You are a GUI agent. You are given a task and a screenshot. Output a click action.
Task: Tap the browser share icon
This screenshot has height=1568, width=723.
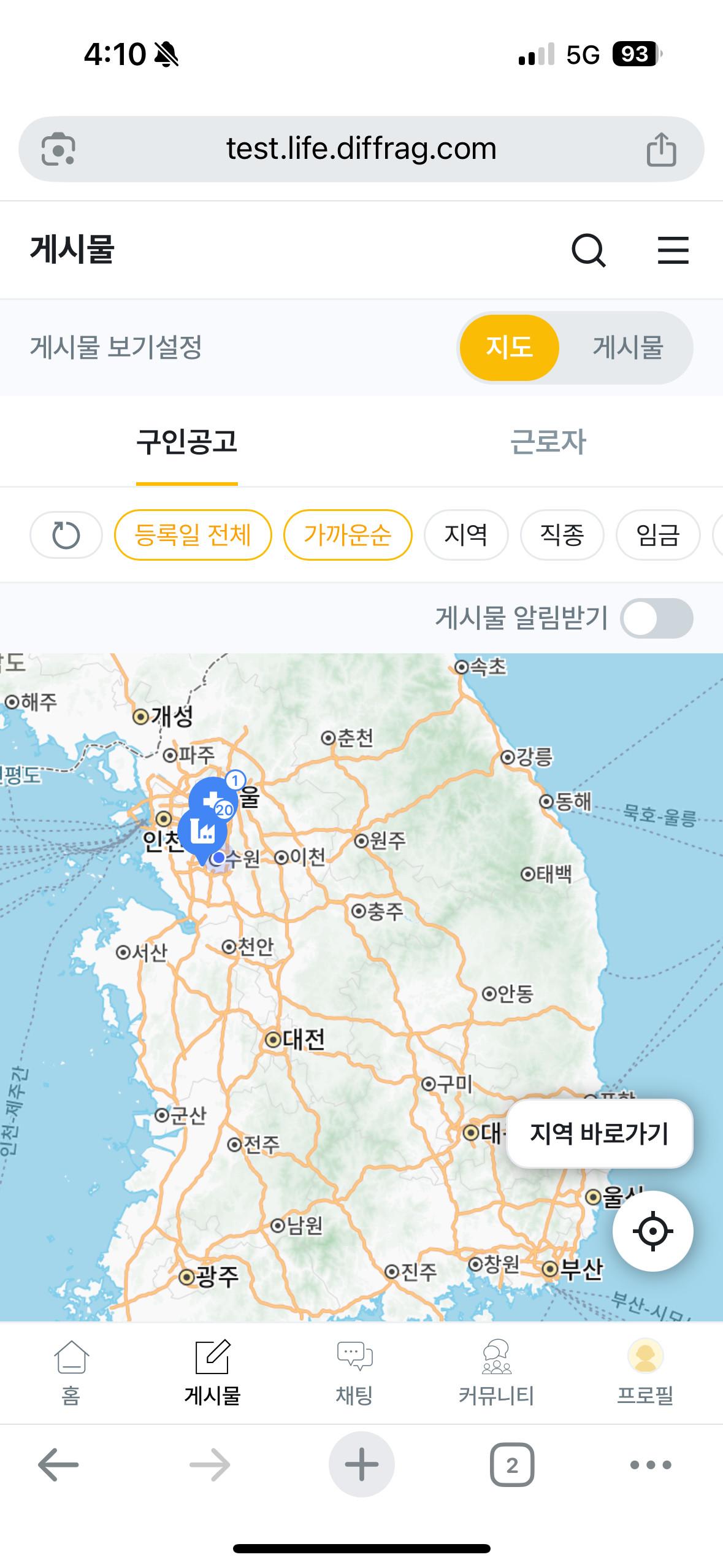[x=661, y=149]
